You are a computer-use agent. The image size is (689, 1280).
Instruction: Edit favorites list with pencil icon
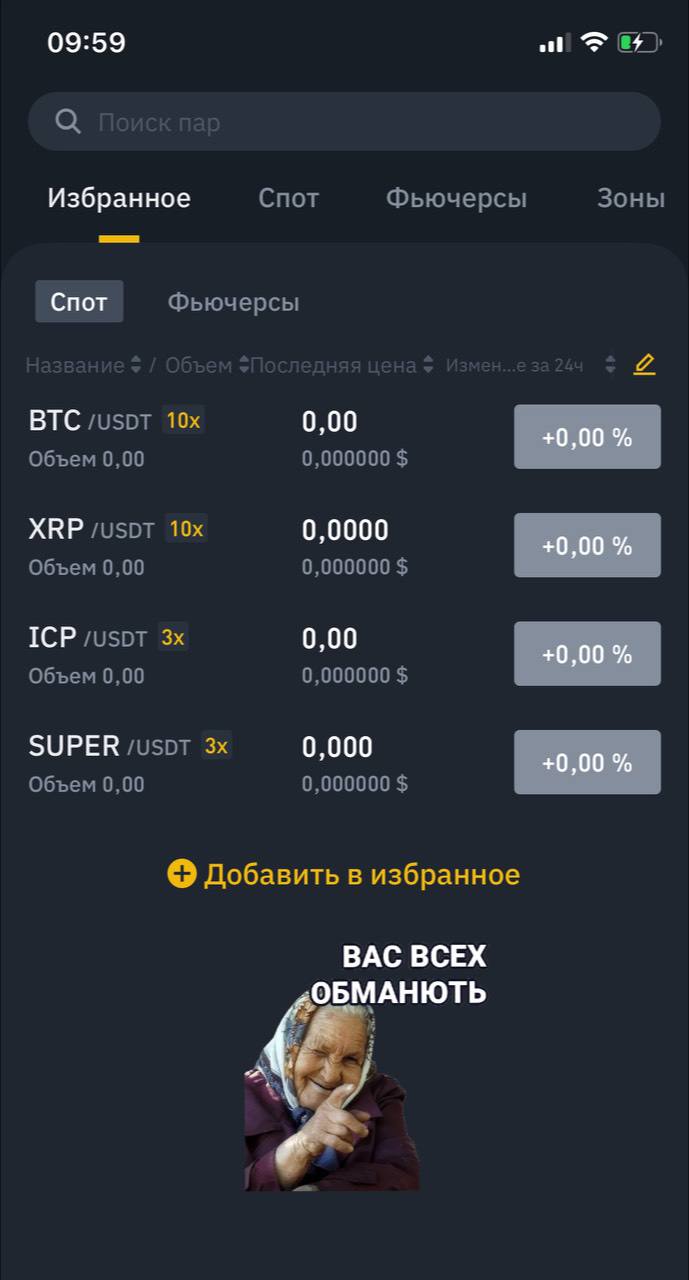coord(645,365)
